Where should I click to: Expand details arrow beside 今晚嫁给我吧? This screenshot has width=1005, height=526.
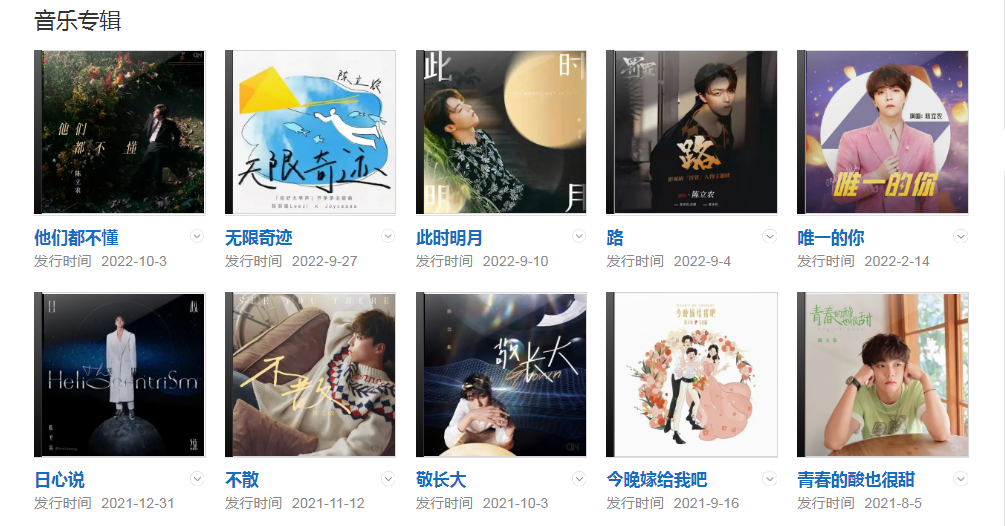point(770,478)
